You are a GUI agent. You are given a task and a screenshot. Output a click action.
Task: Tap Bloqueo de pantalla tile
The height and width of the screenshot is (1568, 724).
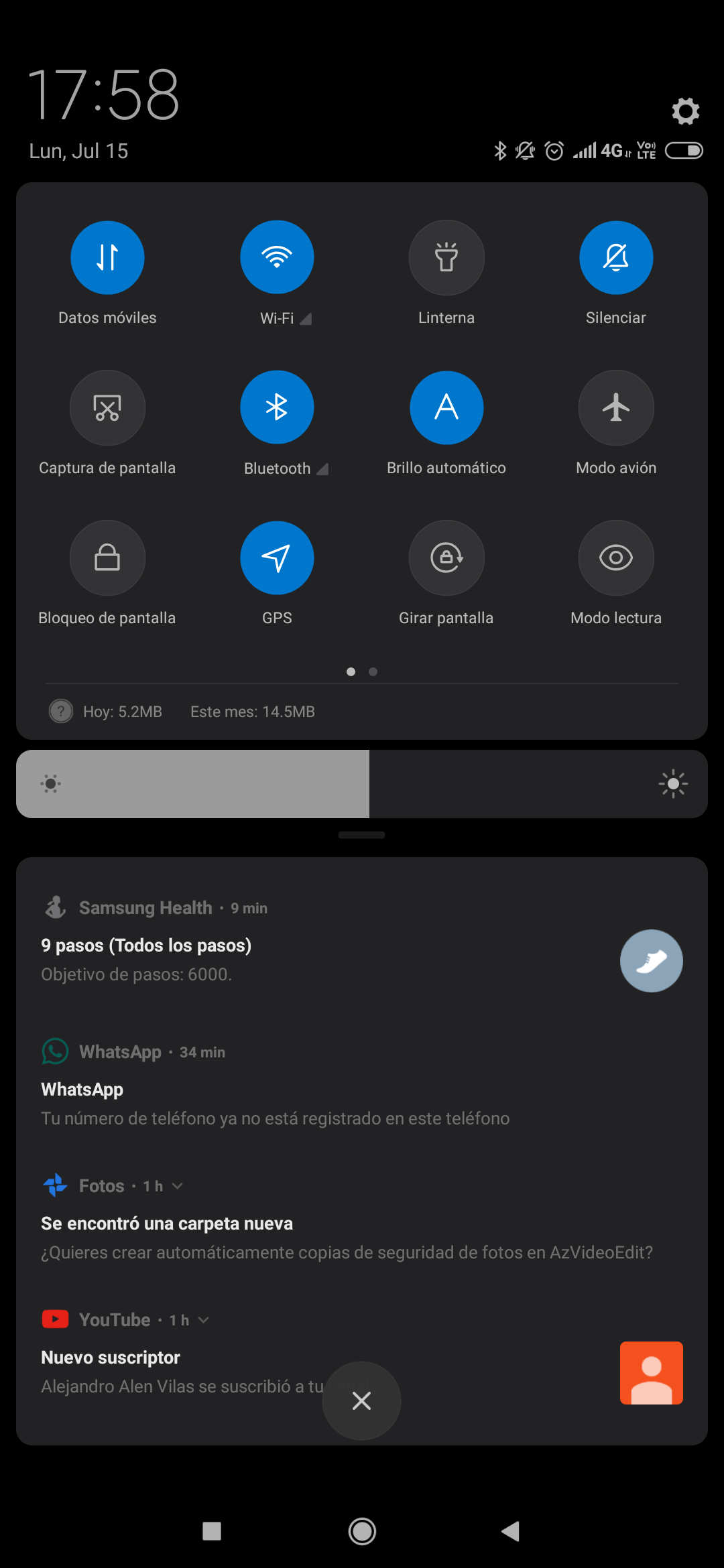click(x=107, y=558)
